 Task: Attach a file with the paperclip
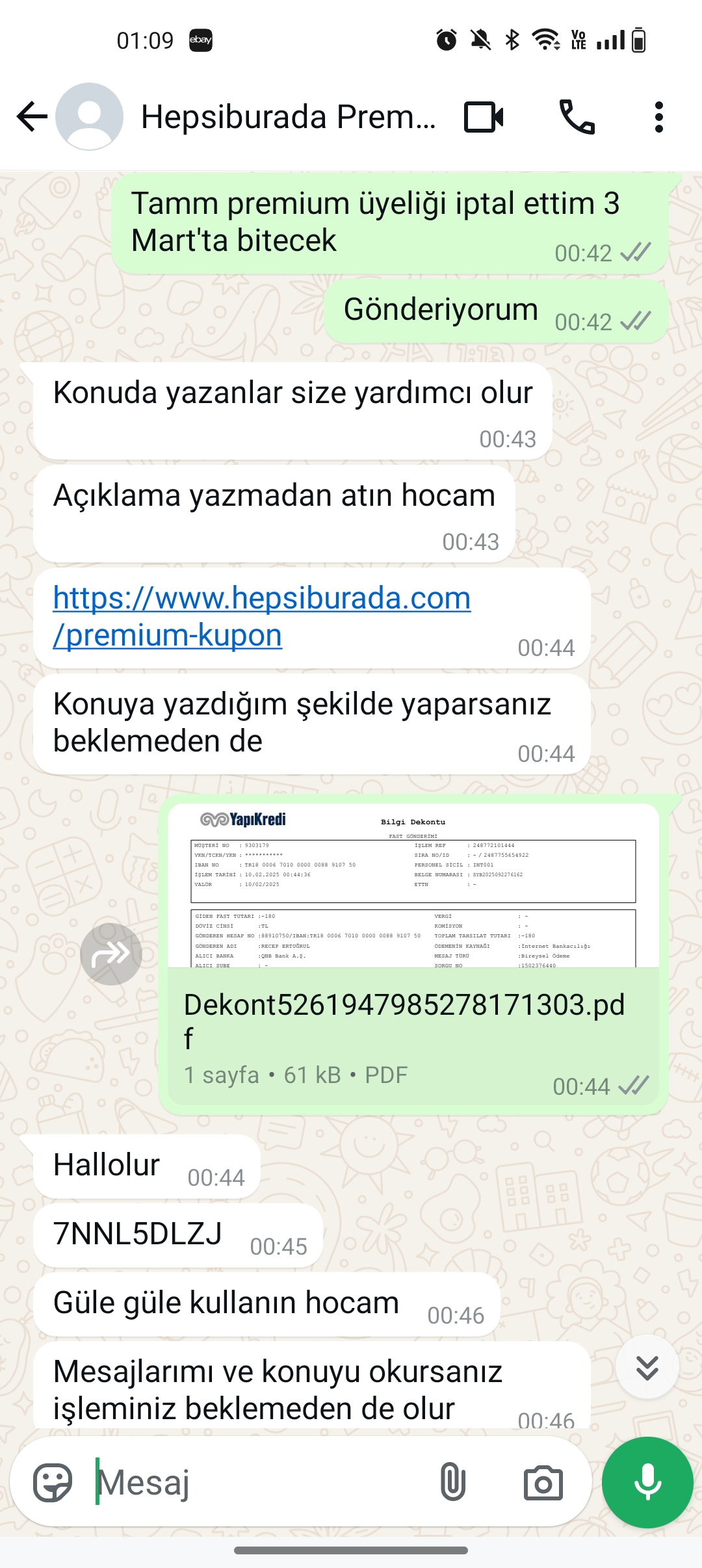452,1483
